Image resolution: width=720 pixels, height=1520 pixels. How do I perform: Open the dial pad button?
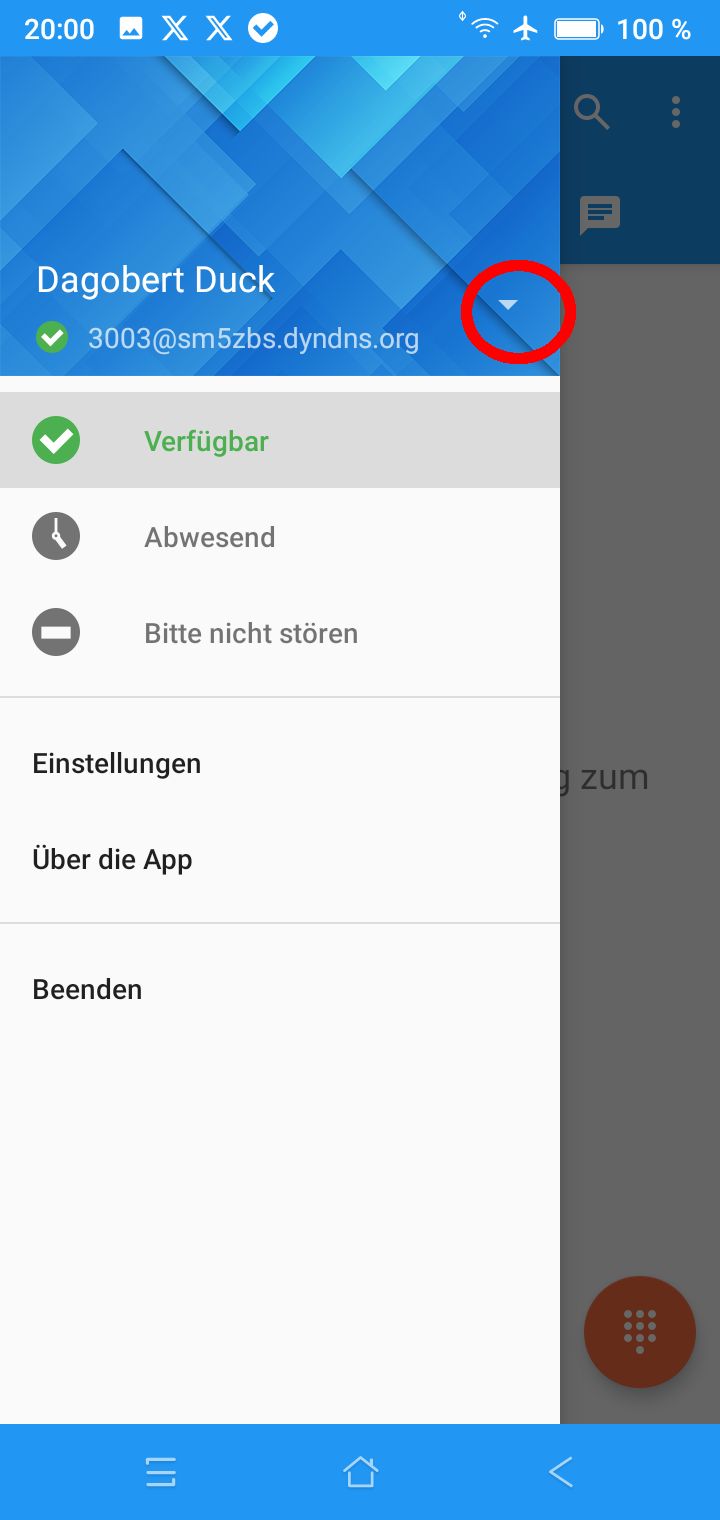tap(640, 1331)
